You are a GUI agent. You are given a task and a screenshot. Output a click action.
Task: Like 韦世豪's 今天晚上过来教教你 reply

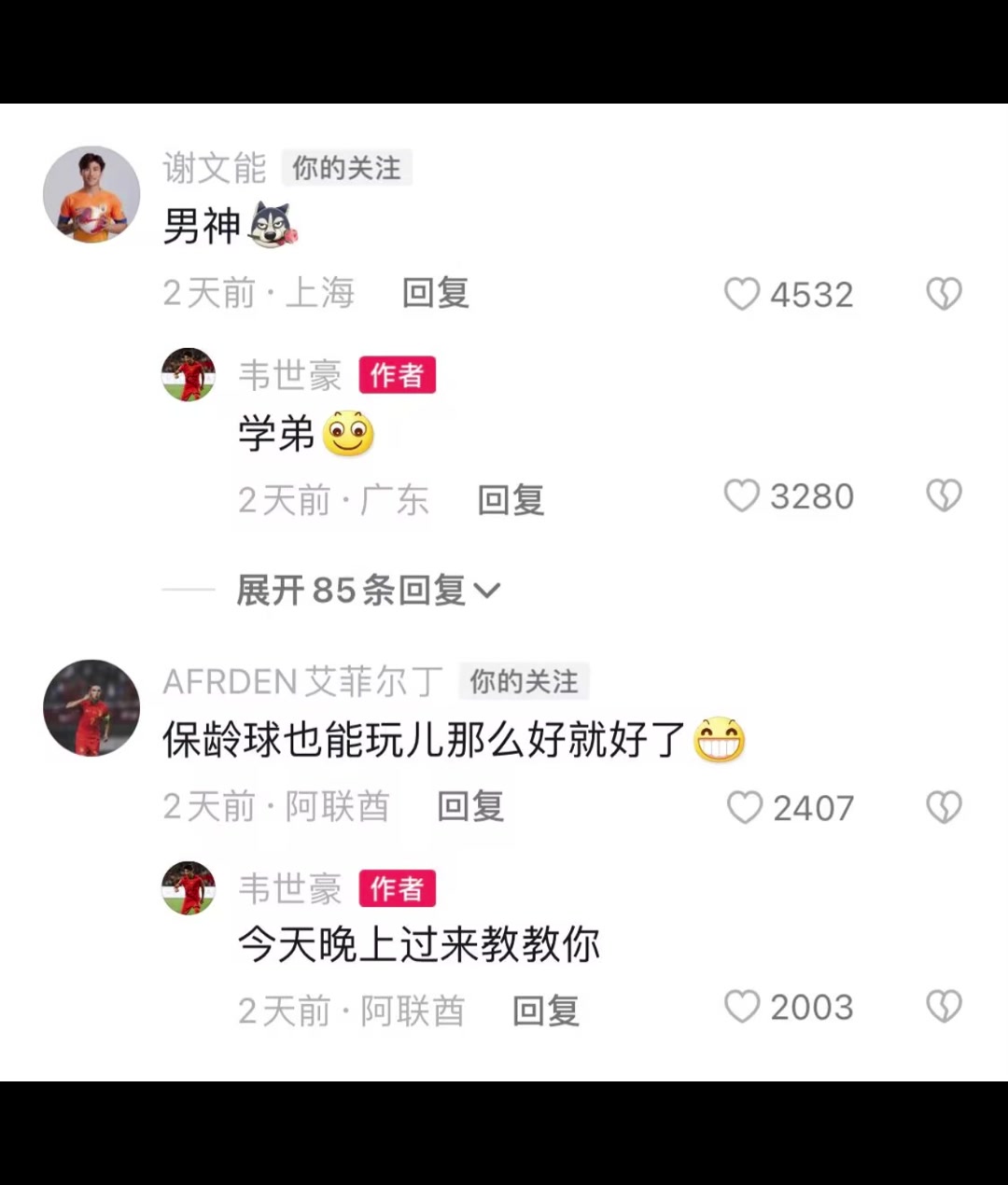click(x=742, y=1008)
